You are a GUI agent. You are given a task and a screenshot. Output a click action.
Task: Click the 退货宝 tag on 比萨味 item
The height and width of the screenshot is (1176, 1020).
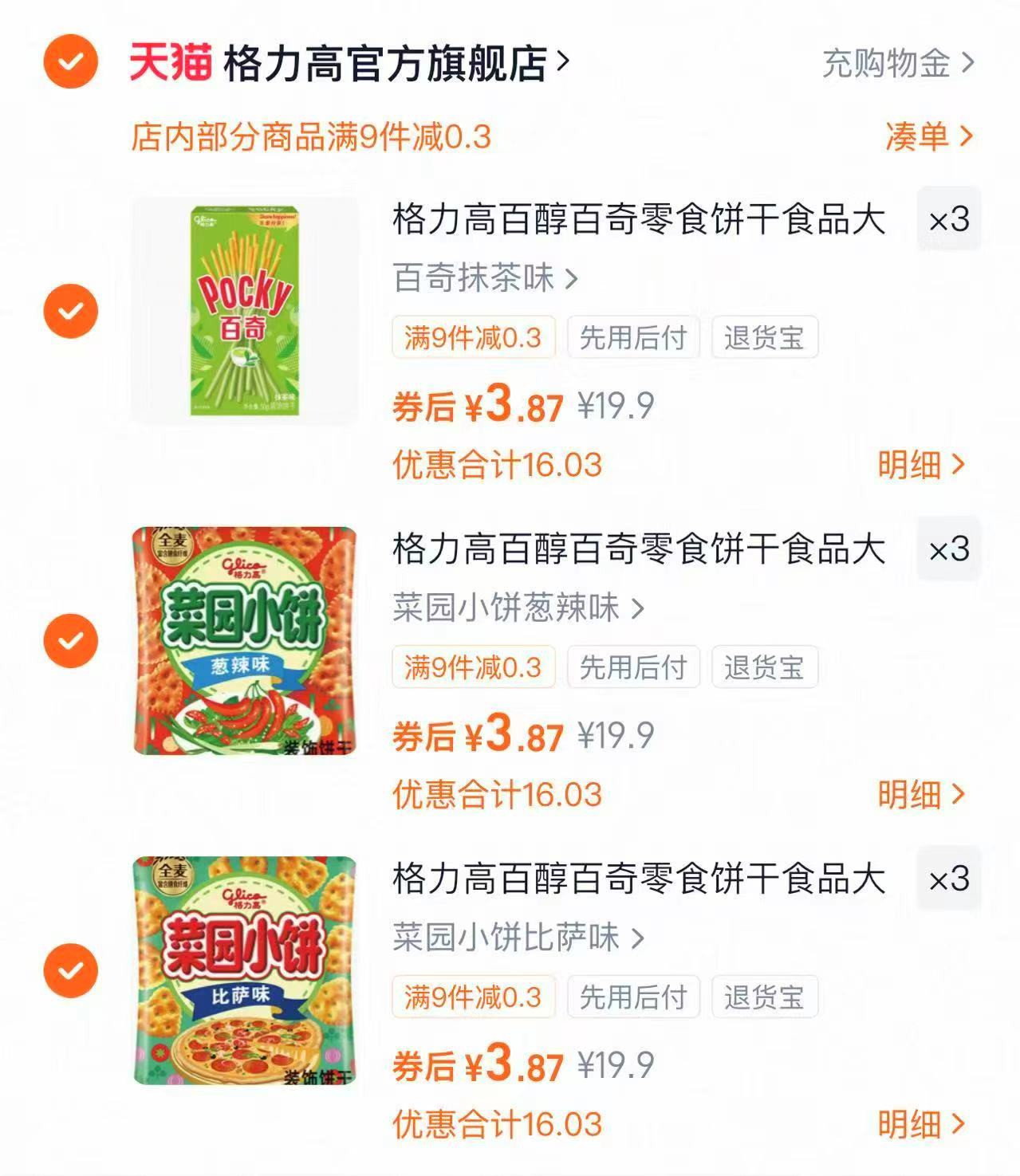[764, 996]
